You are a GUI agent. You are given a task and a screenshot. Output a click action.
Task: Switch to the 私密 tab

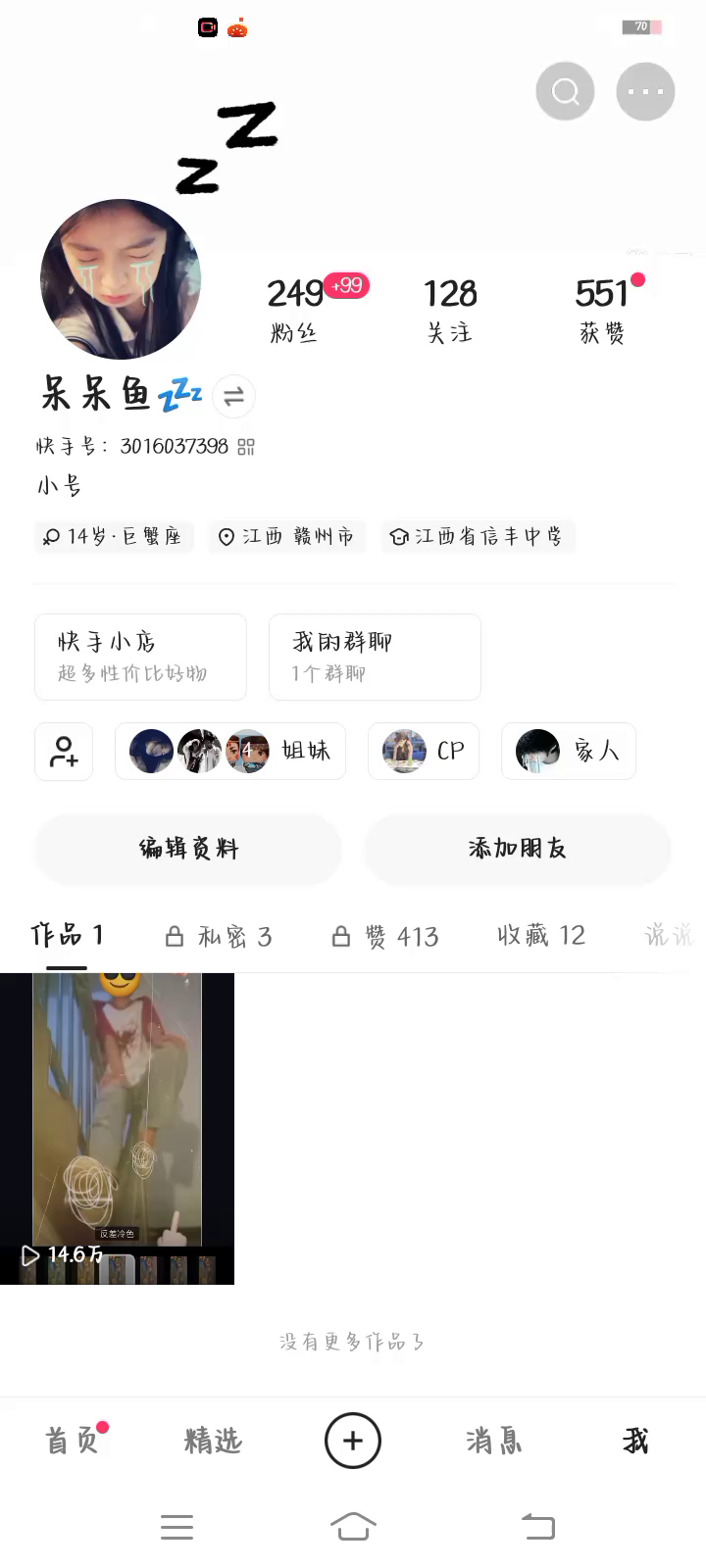(x=219, y=937)
